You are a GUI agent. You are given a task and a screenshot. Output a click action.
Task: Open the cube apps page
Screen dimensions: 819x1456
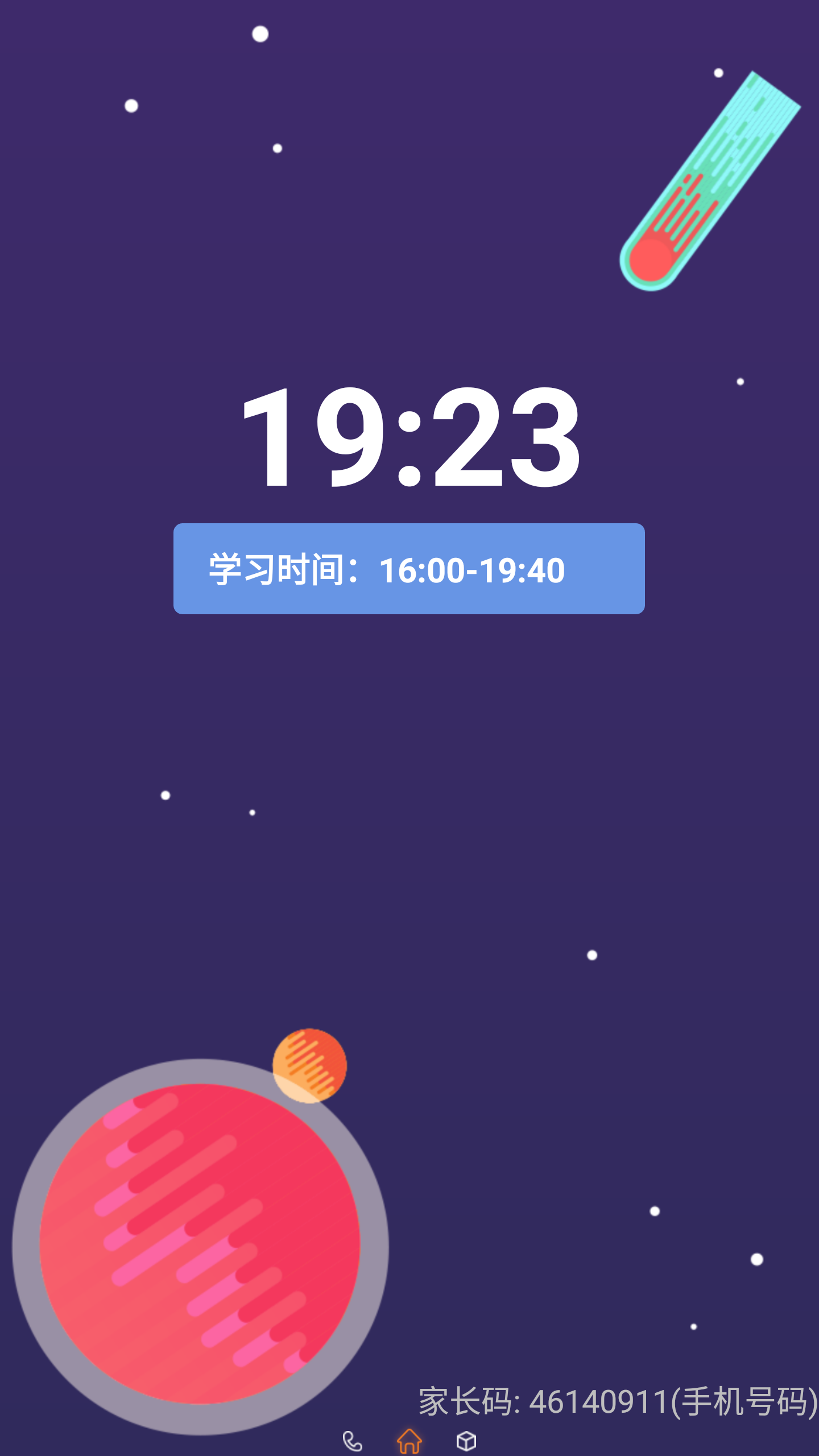coord(466,1441)
